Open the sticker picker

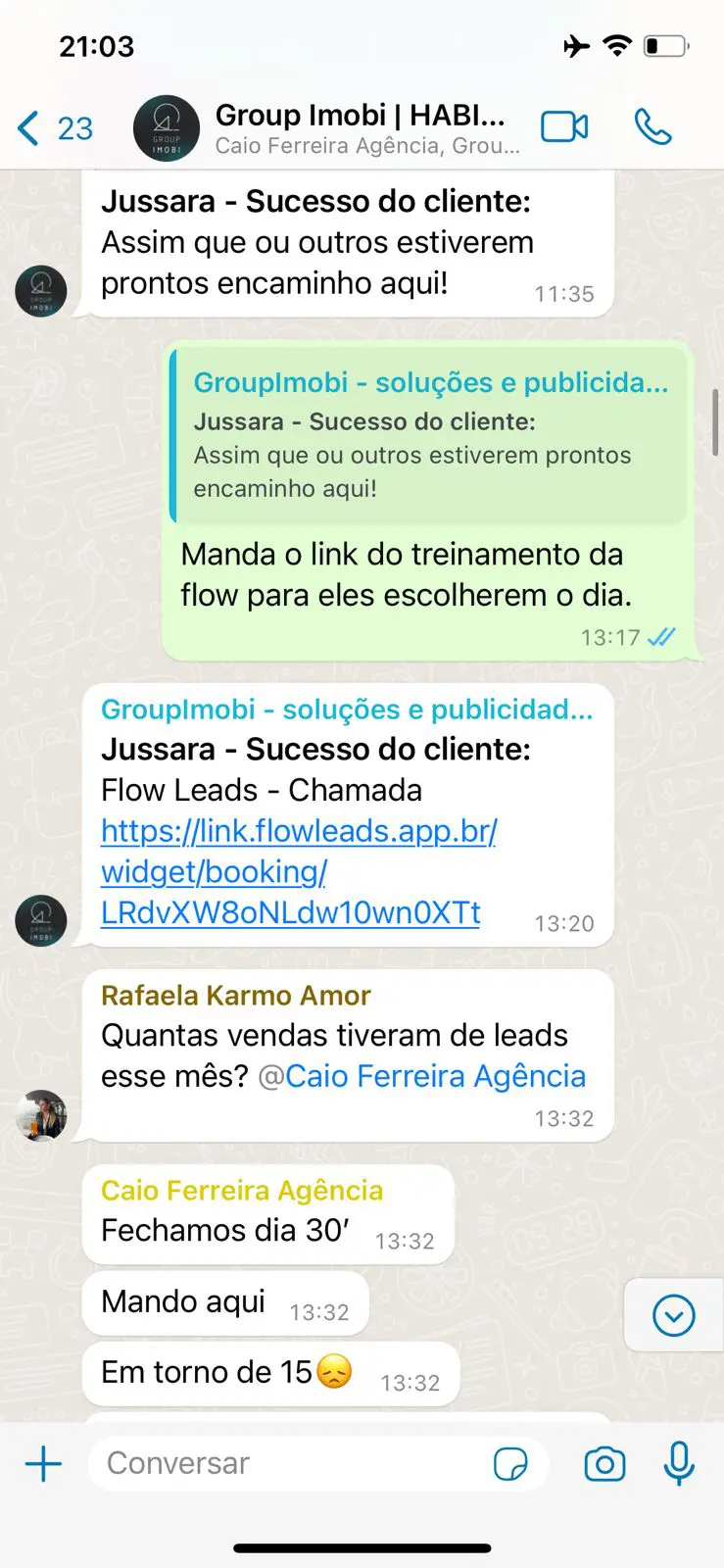pyautogui.click(x=510, y=1464)
